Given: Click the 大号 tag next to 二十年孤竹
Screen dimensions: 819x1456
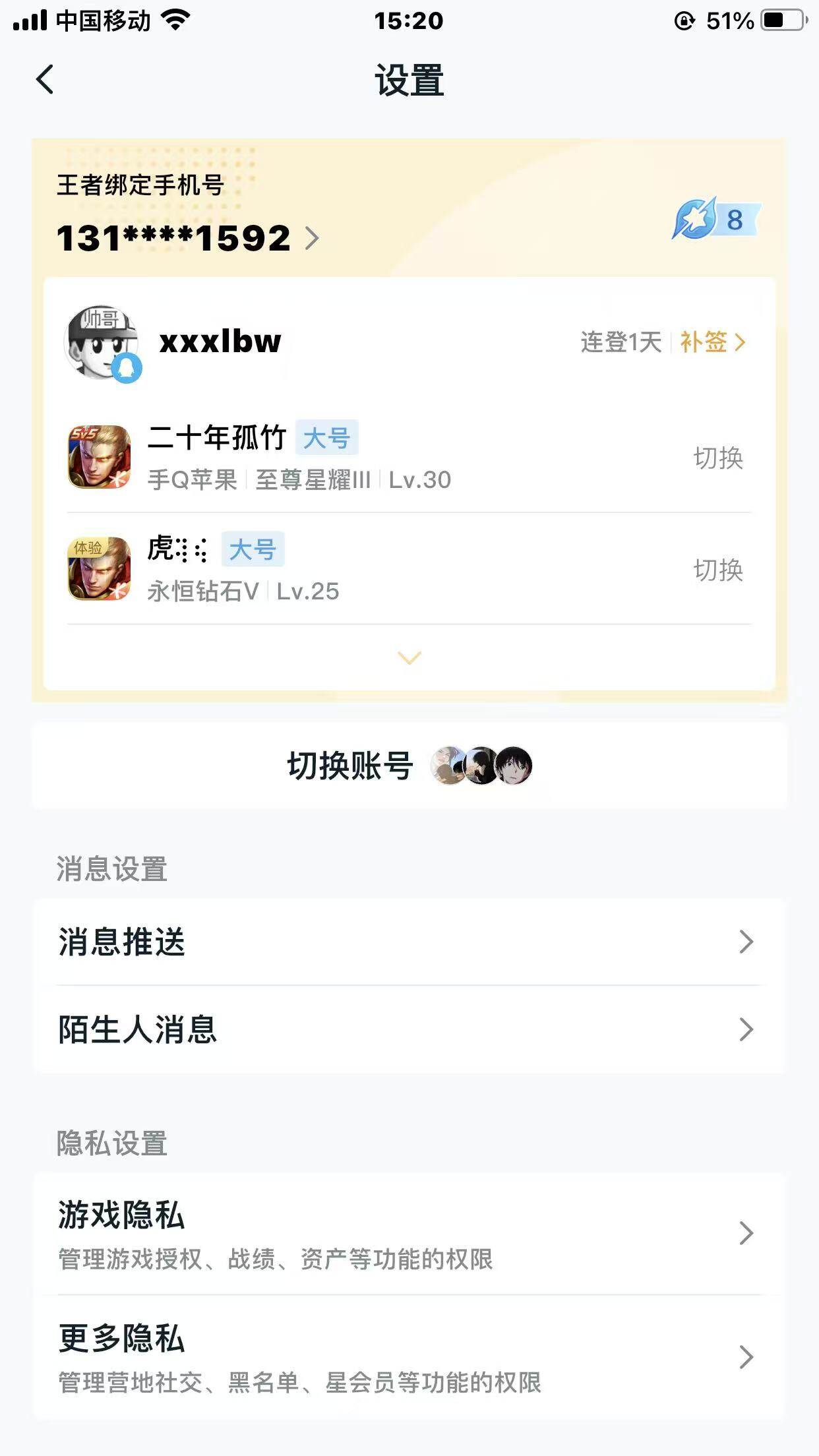Looking at the screenshot, I should coord(328,437).
